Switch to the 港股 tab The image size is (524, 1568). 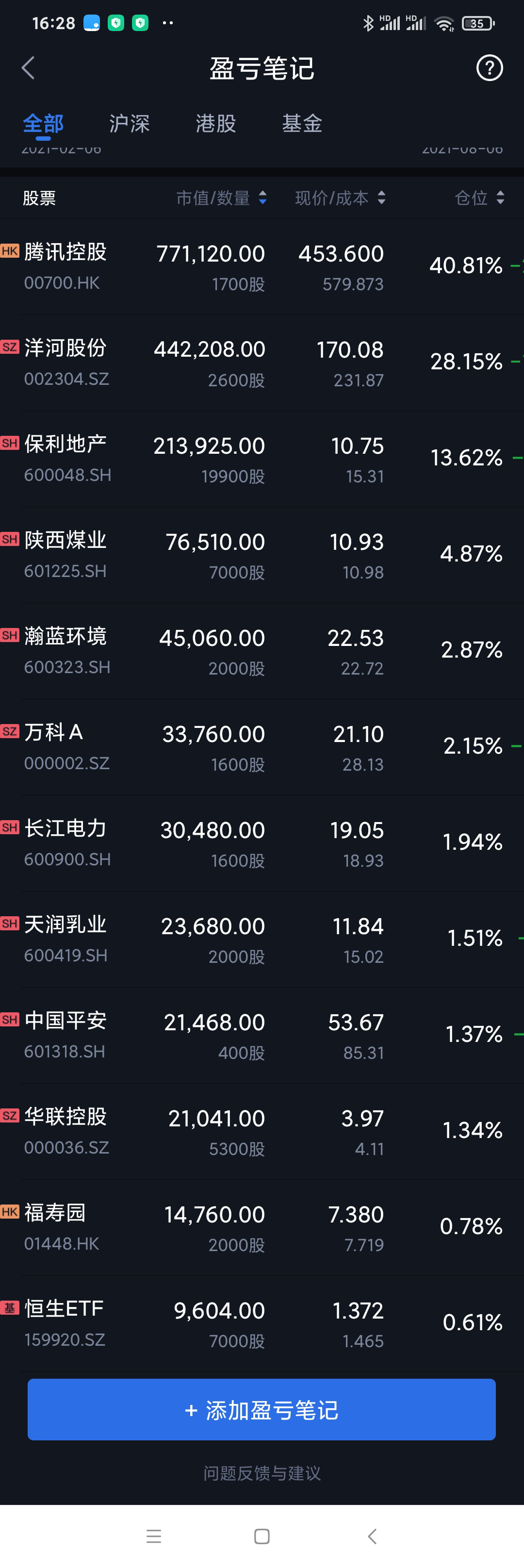pos(215,124)
